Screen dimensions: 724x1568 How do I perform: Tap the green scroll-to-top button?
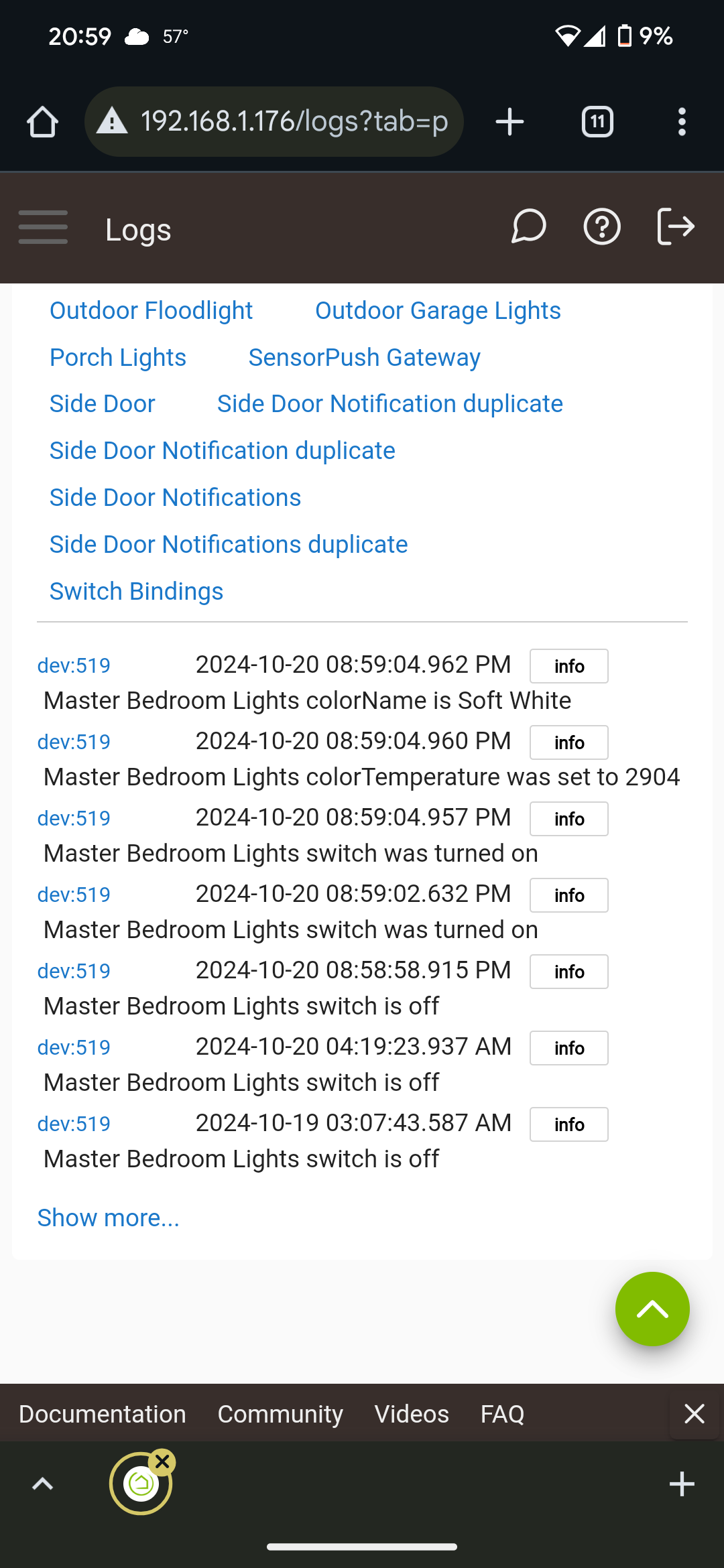(652, 1309)
